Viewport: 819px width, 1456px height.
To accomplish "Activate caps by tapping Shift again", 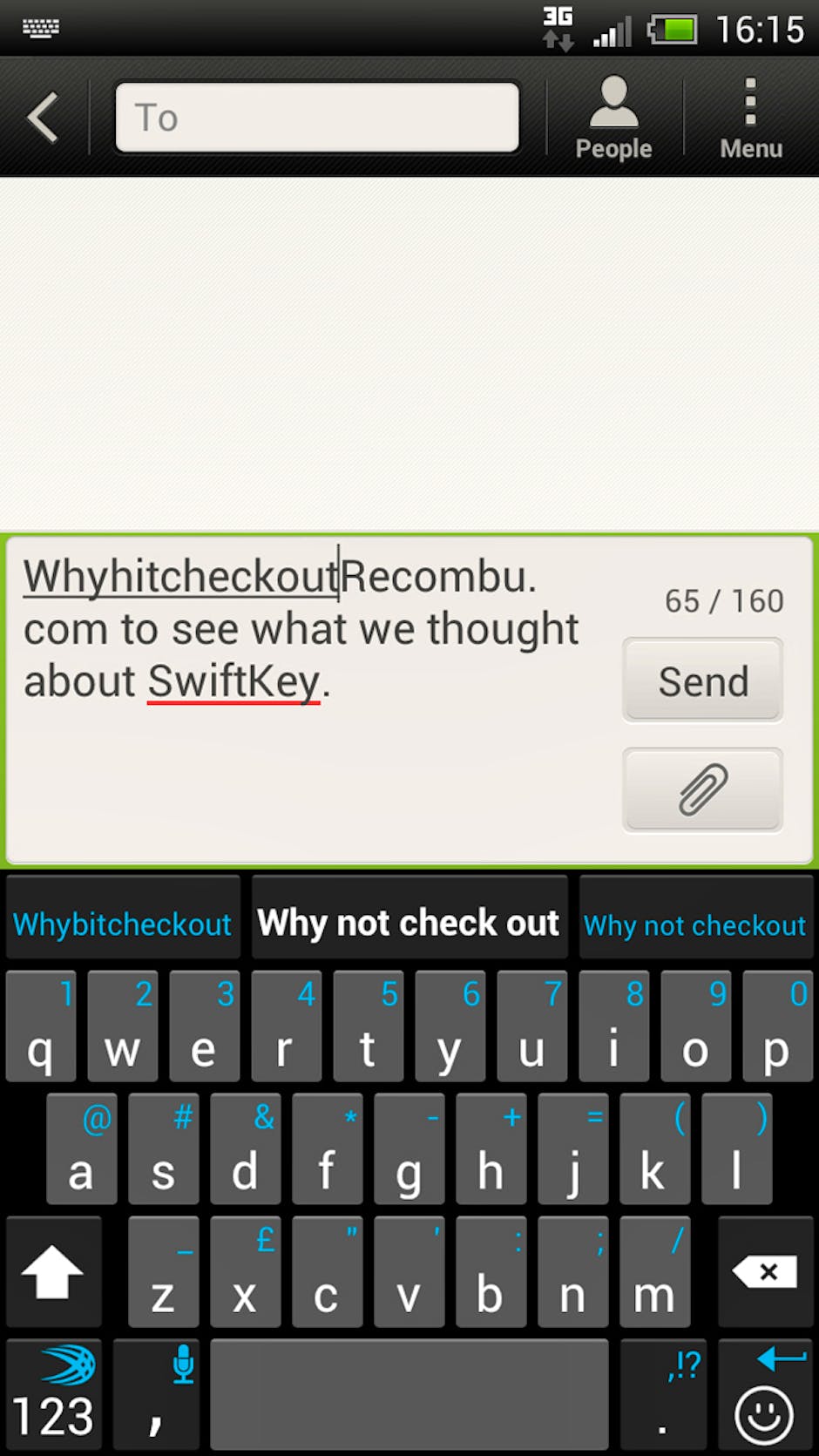I will click(x=54, y=1272).
